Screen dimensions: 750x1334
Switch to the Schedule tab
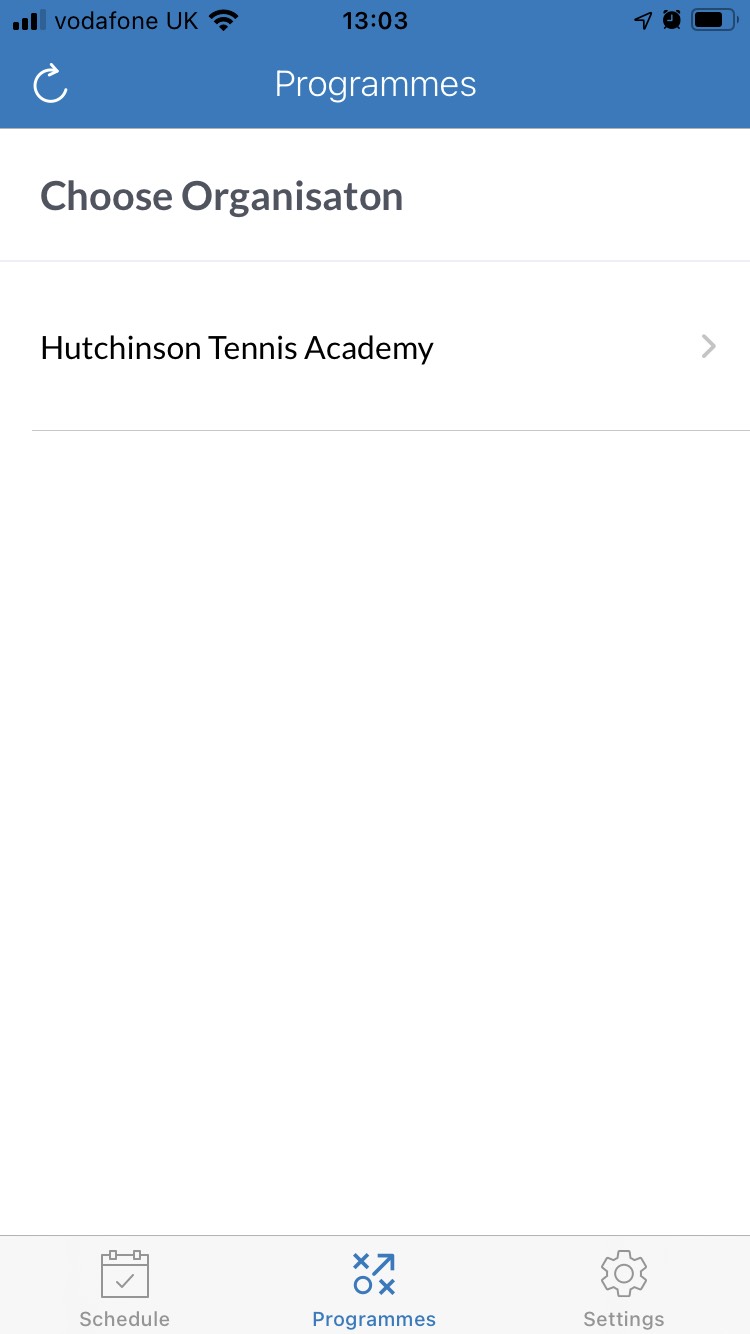125,1288
